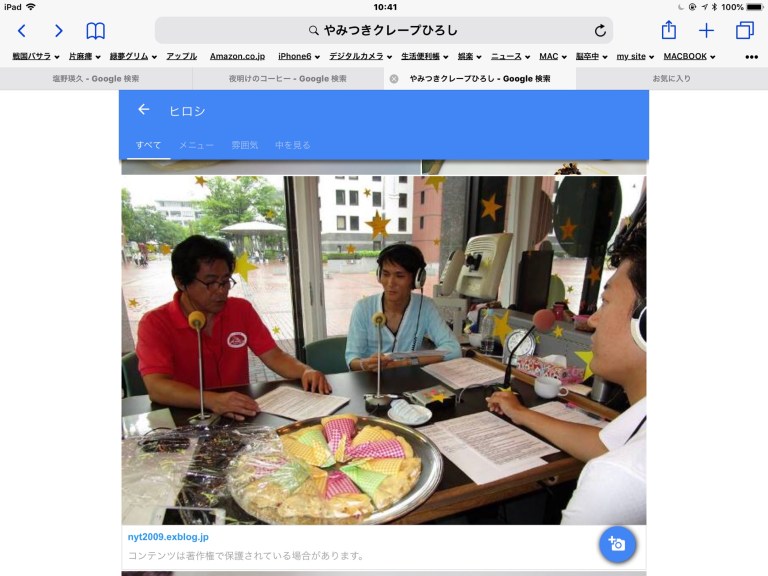Go back to the previous page in Safari

pos(22,31)
